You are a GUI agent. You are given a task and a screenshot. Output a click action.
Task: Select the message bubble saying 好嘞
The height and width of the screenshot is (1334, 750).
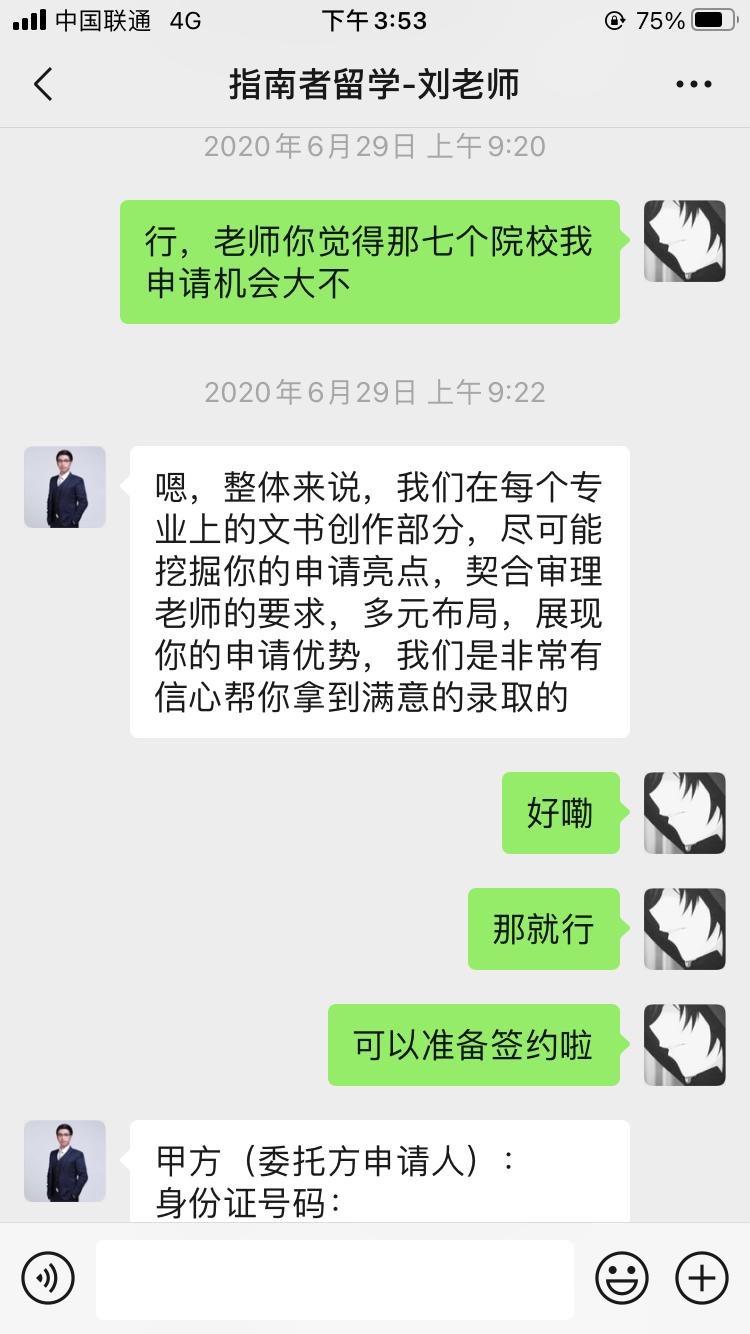point(560,813)
